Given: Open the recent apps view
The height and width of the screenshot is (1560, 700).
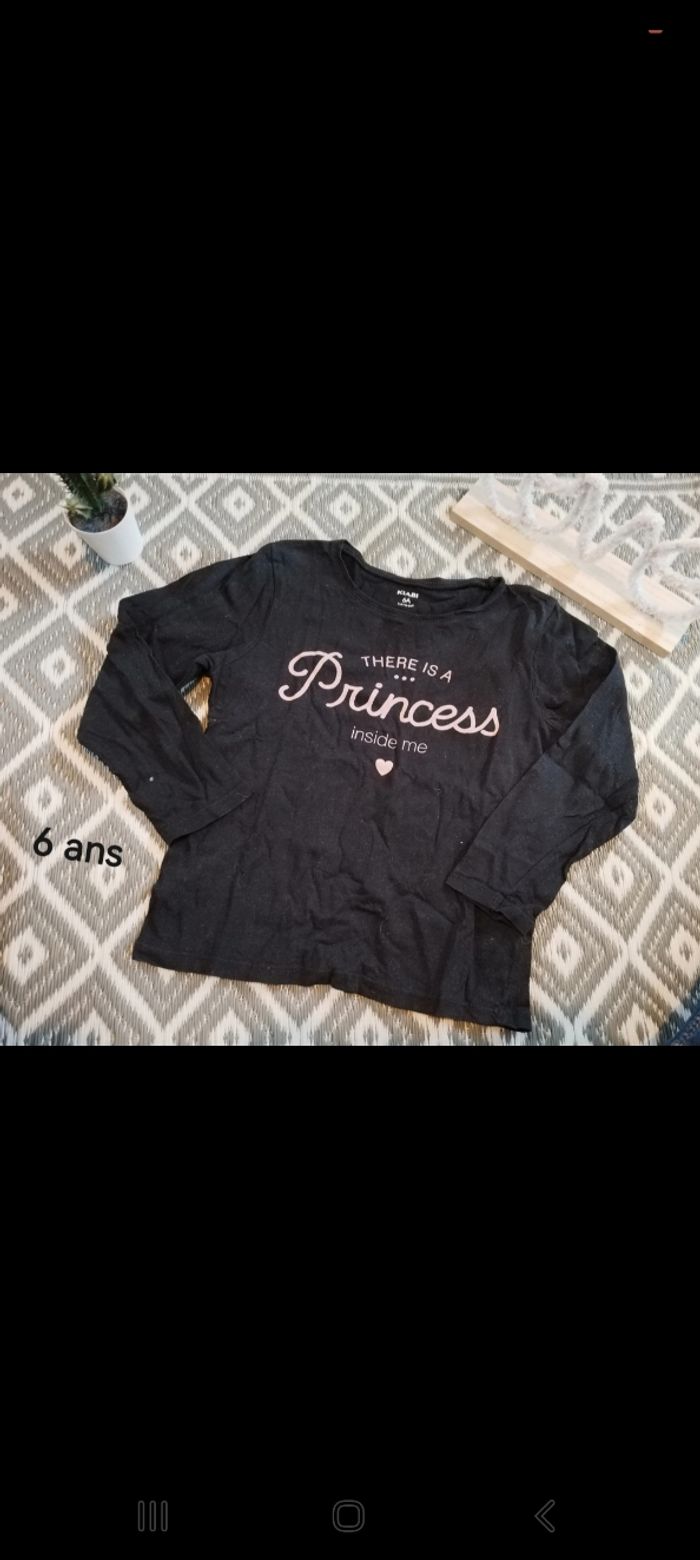Looking at the screenshot, I should 152,1516.
